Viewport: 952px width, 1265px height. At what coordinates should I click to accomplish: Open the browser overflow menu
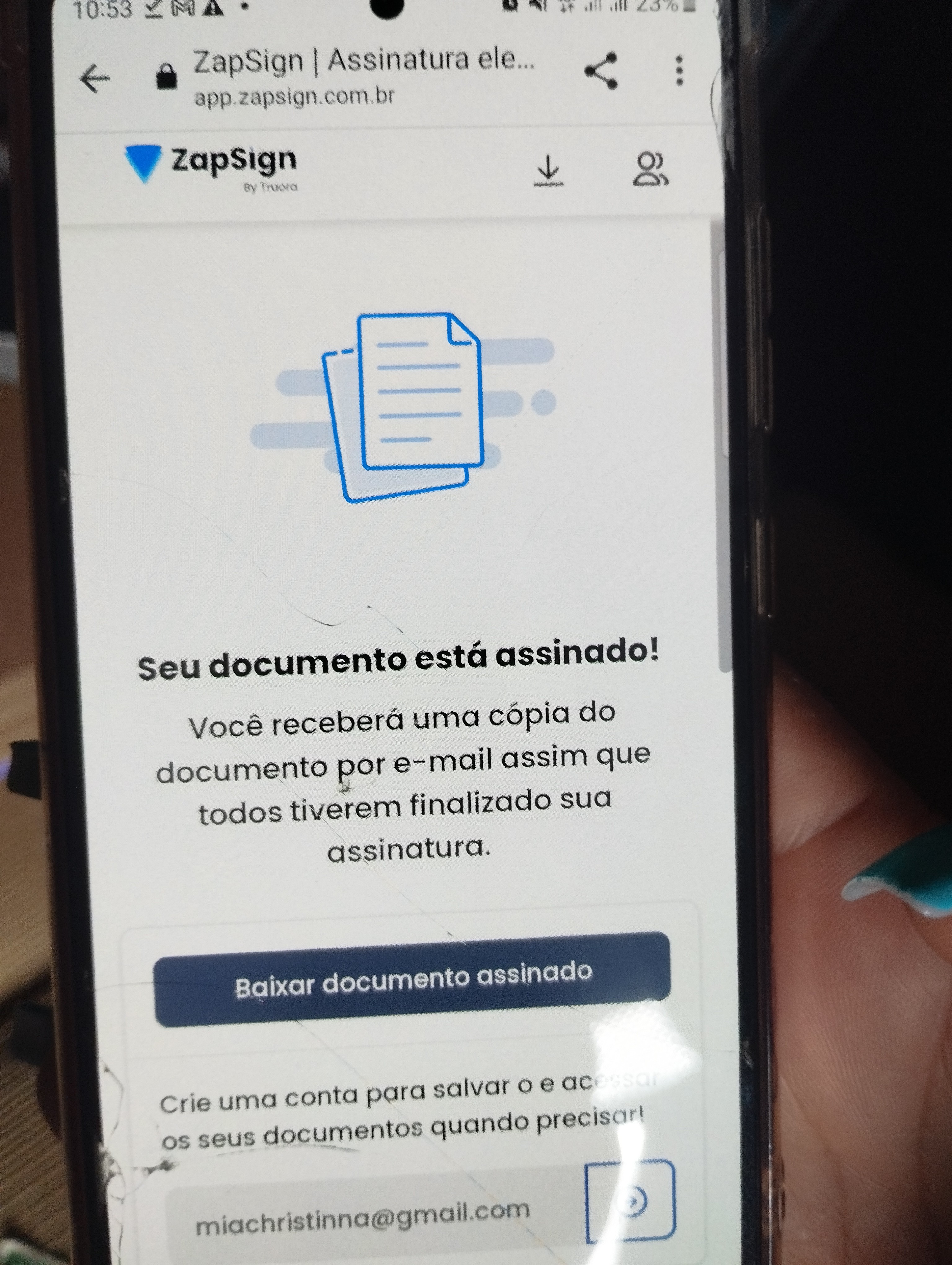tap(679, 71)
